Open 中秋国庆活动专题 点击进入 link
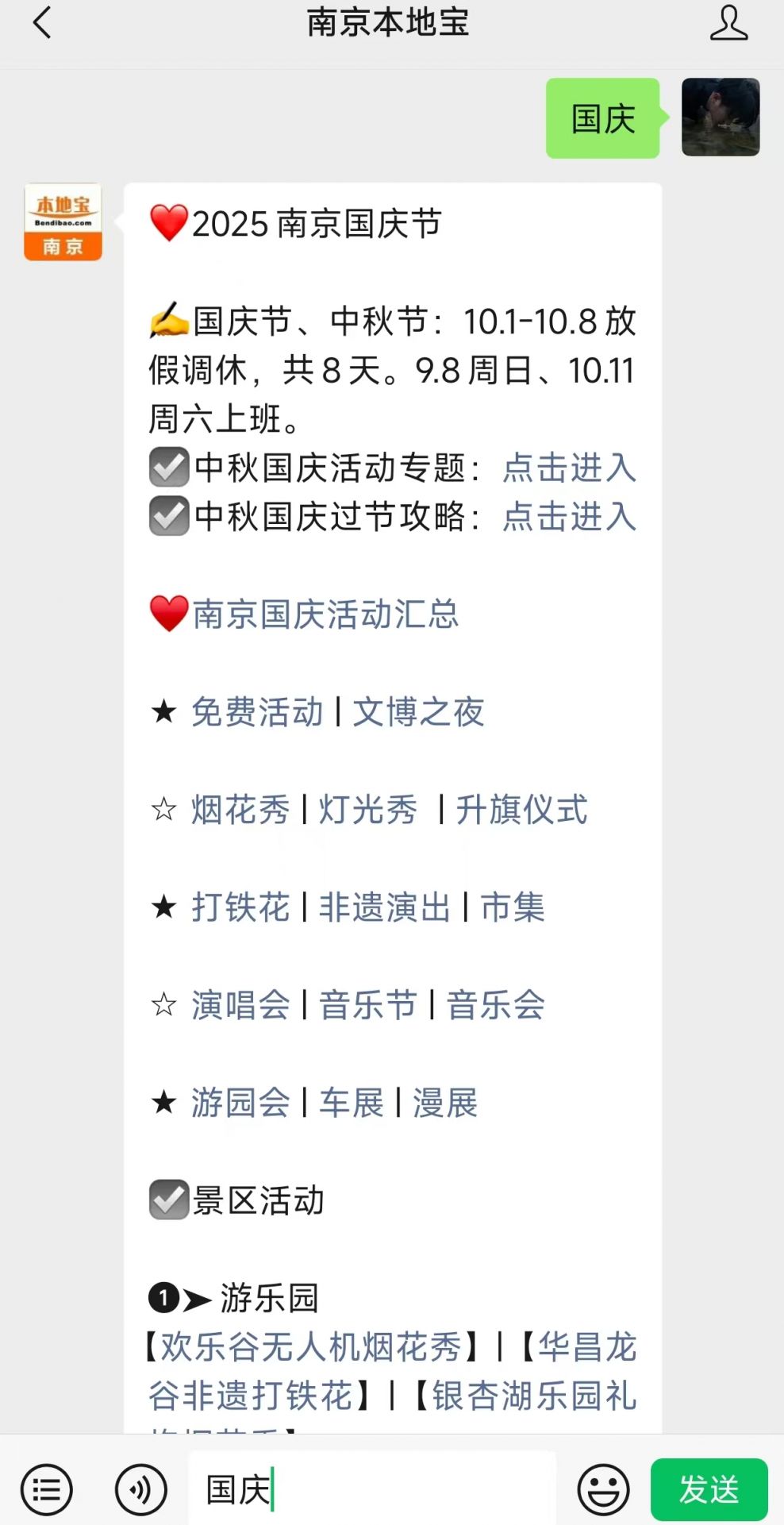 [x=569, y=468]
